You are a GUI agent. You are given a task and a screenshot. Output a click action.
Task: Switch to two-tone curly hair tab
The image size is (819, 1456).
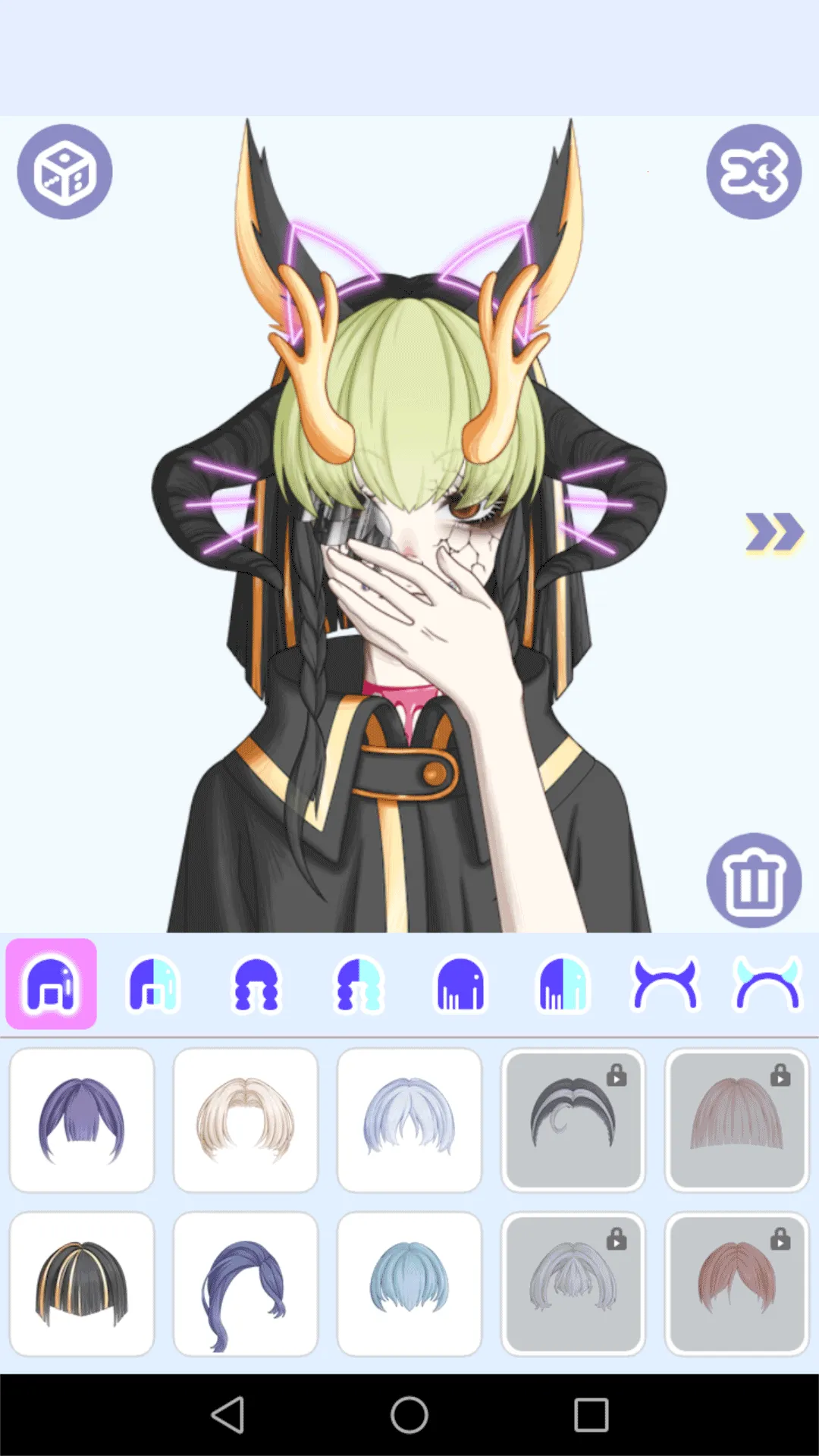click(359, 984)
